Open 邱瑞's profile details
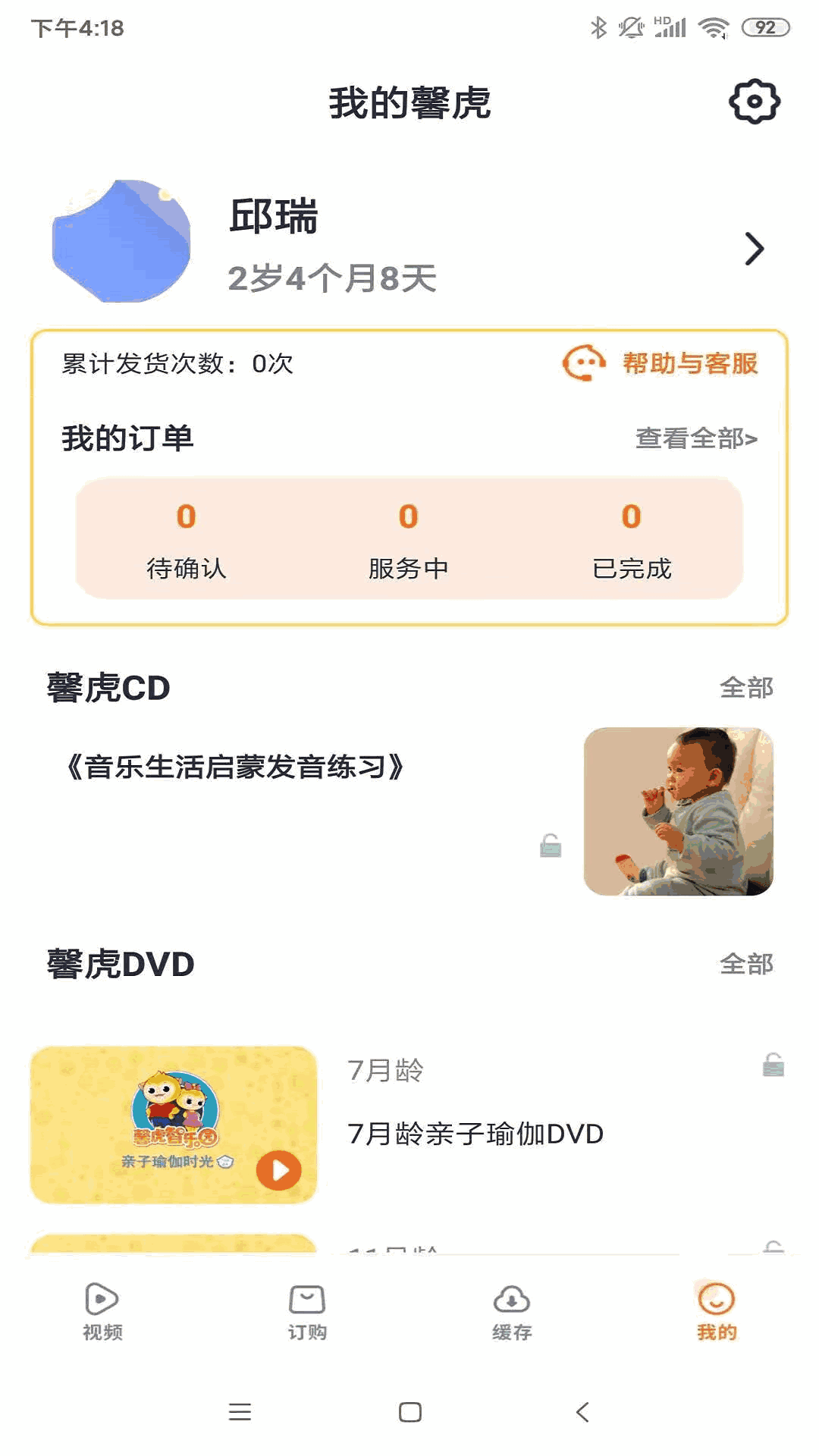The image size is (819, 1456). (753, 249)
